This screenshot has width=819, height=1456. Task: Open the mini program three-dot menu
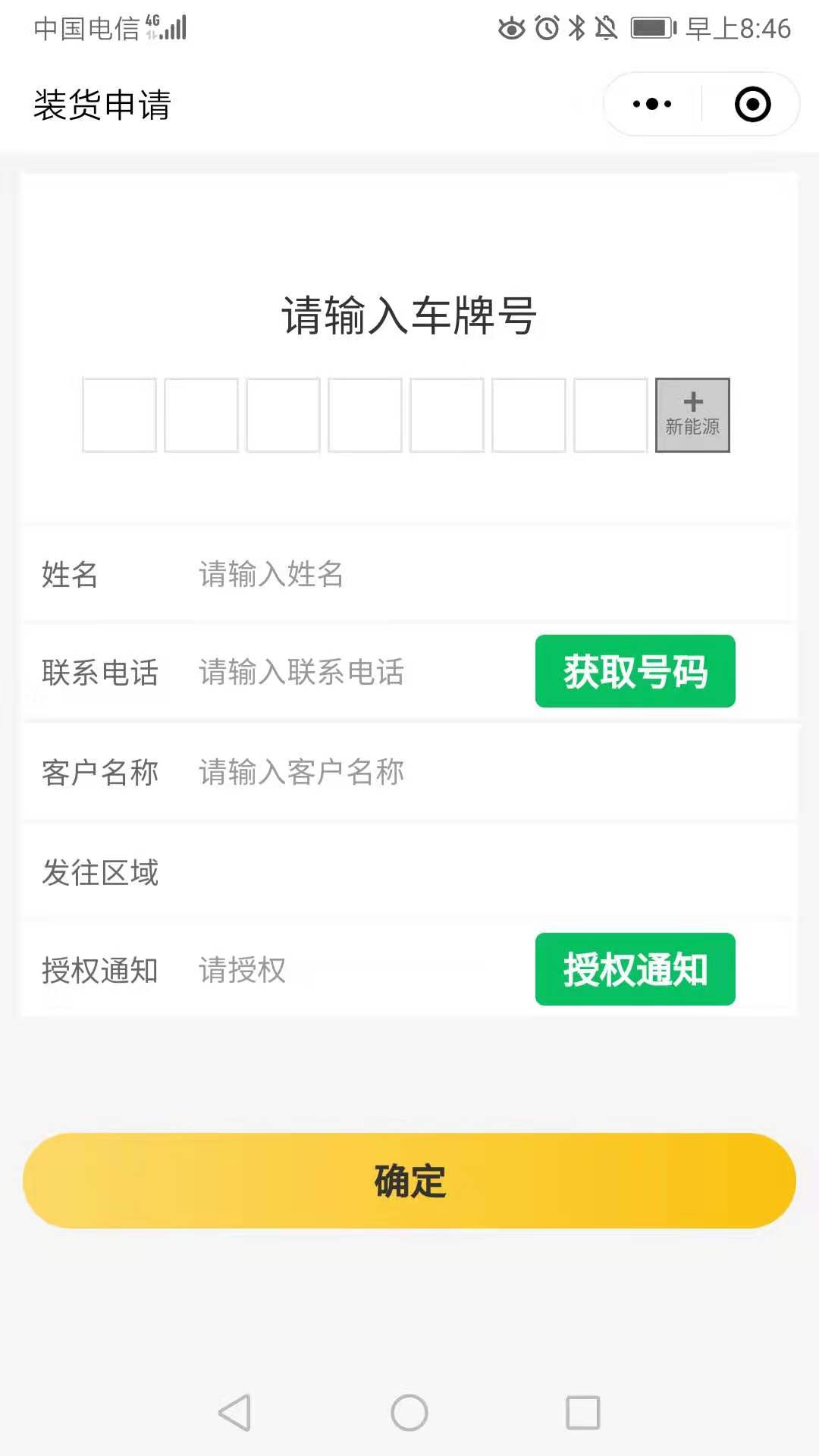pos(652,105)
